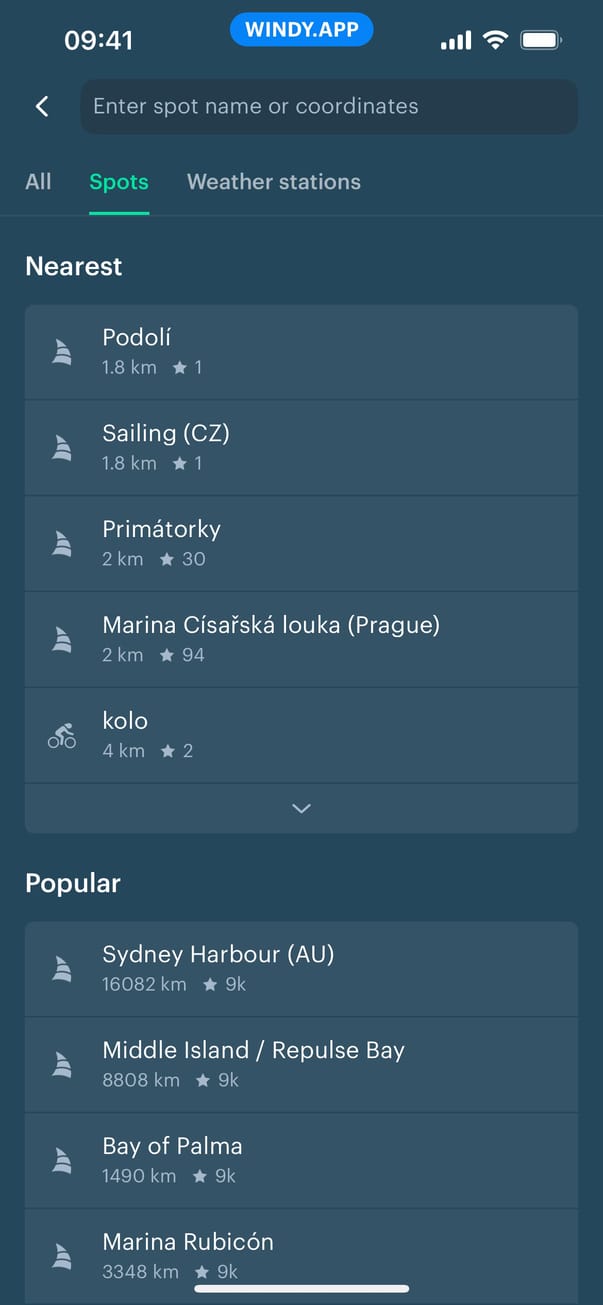Expand the Nearest spots list
The image size is (603, 1305).
coord(301,808)
